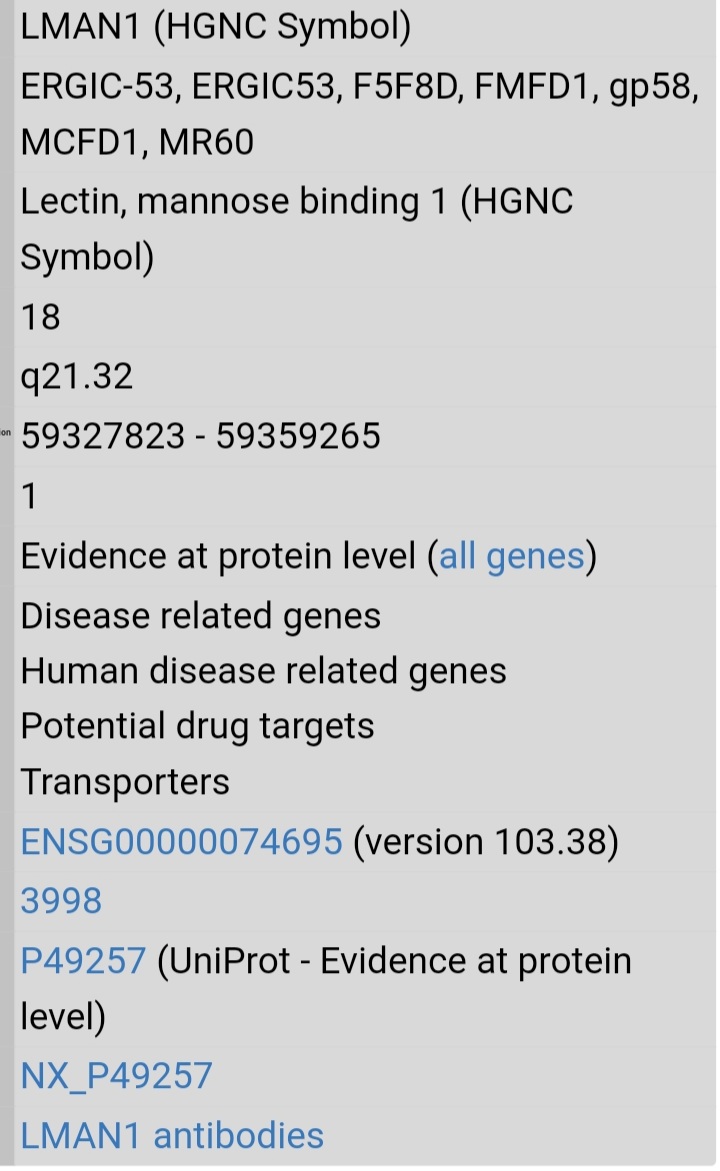Open Ensembl ID ENSG00000074695

click(181, 842)
